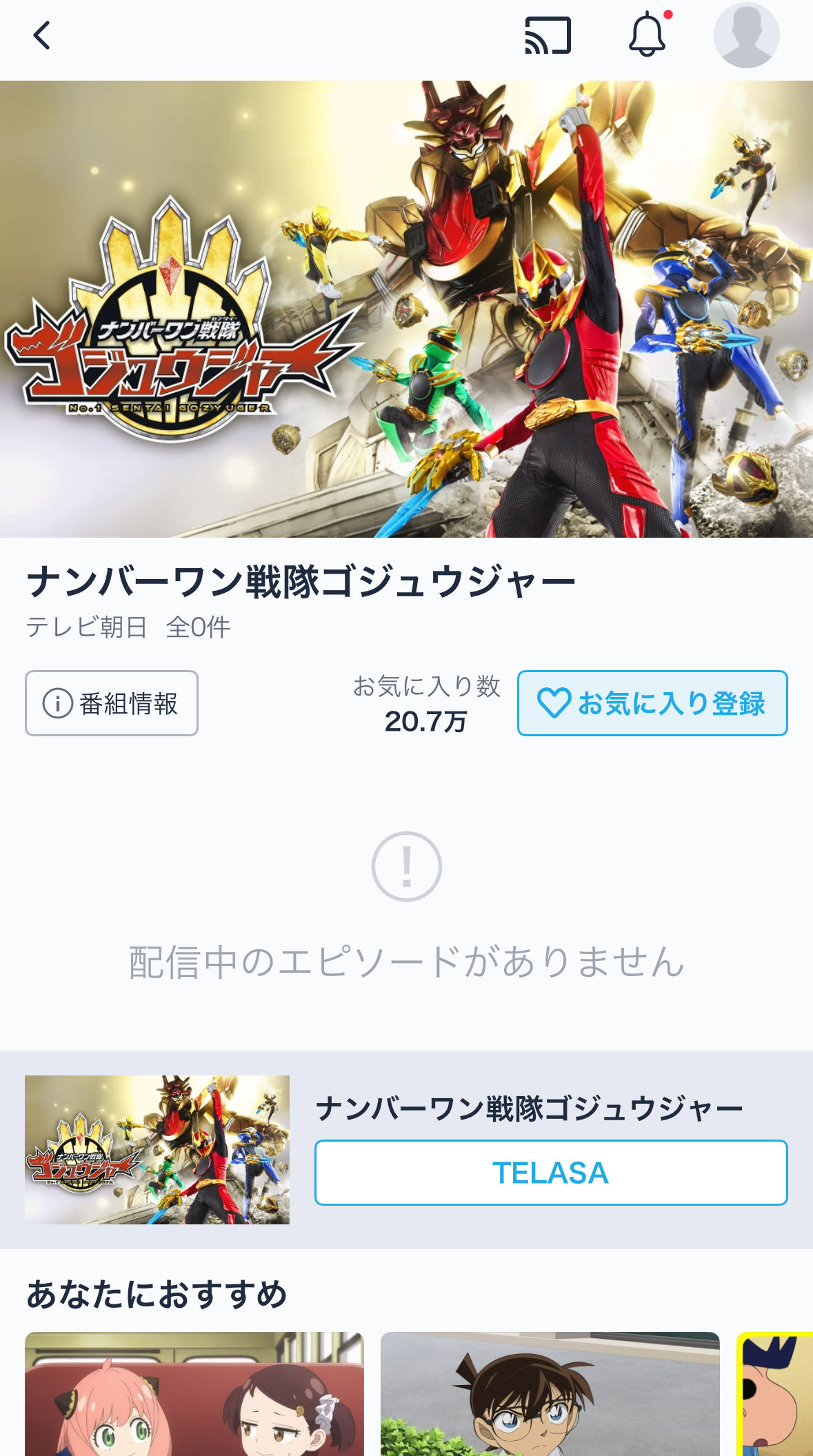This screenshot has width=813, height=1456.
Task: Open 番組情報 program info
Action: coord(112,703)
